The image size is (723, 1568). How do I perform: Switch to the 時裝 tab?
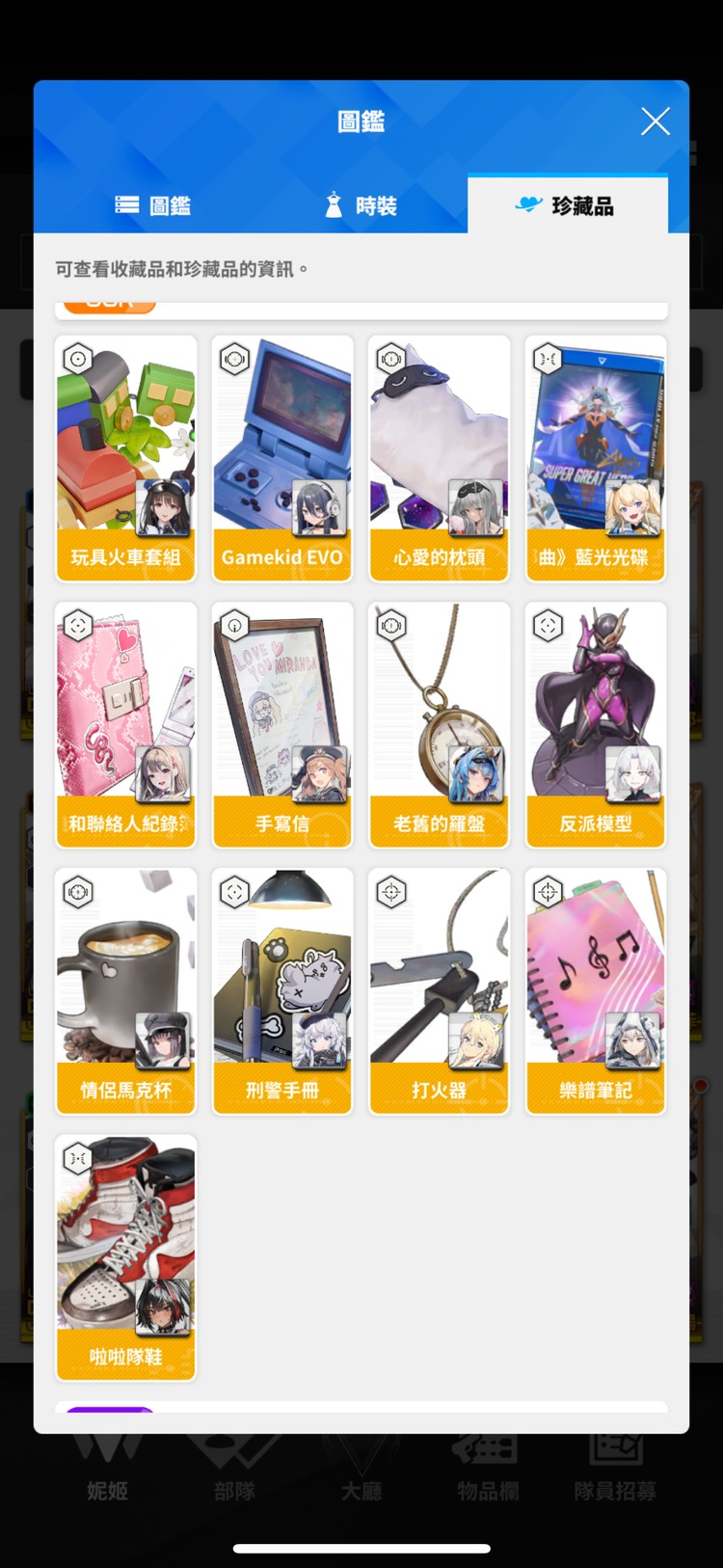(361, 204)
